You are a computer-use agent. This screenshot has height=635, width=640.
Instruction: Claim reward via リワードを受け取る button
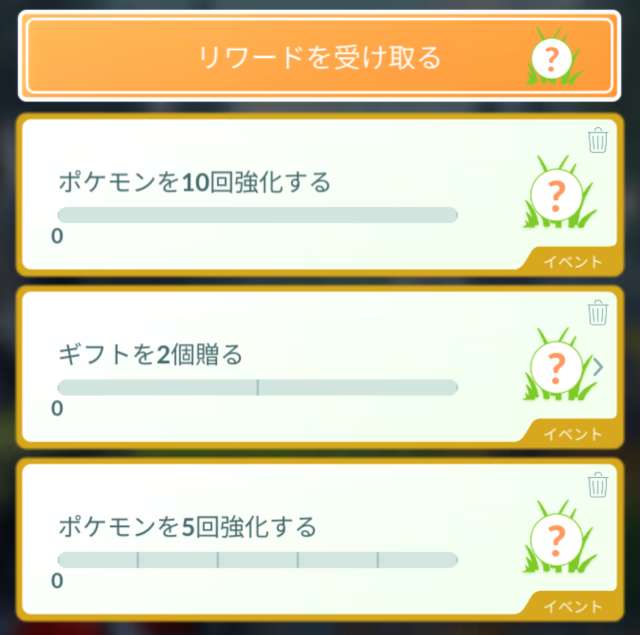pyautogui.click(x=318, y=57)
